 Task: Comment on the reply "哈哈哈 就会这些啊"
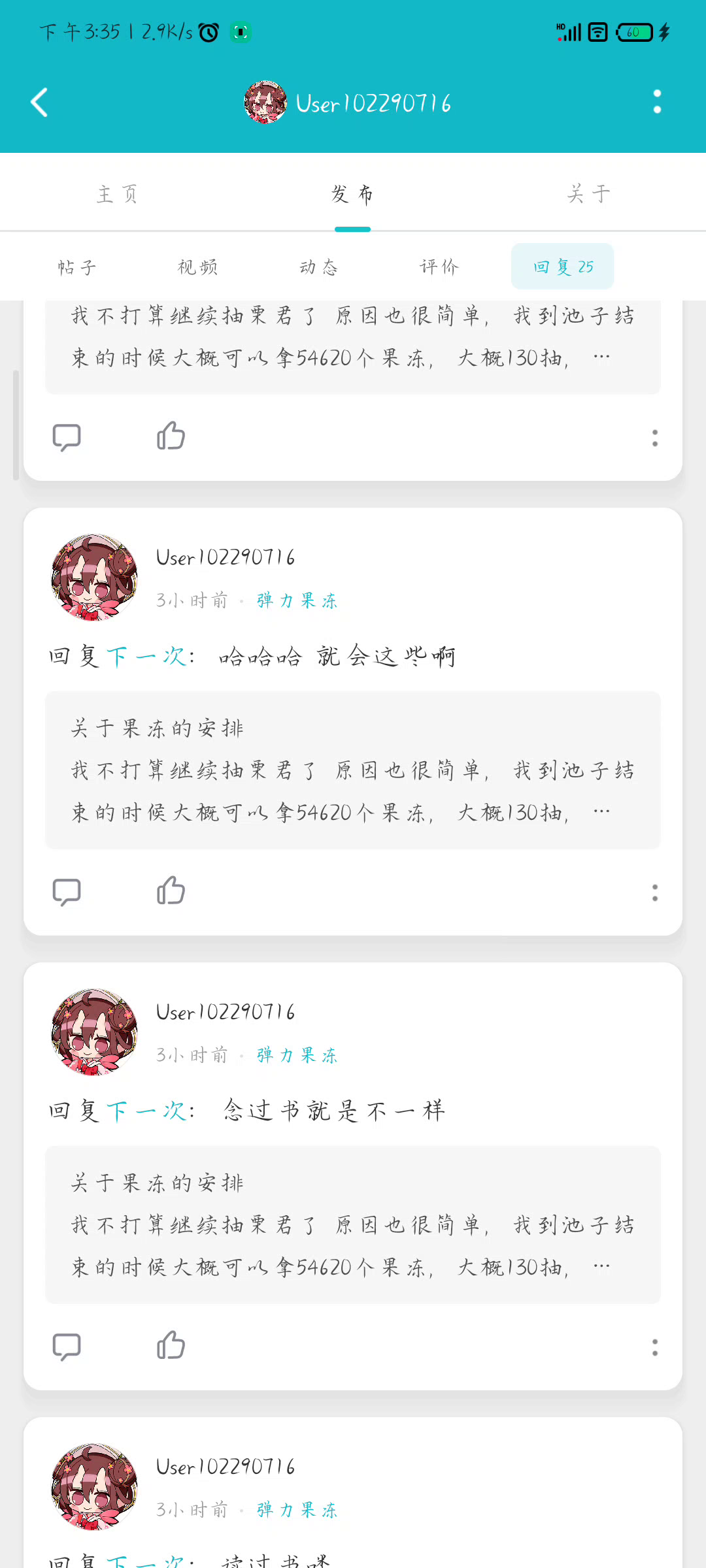[x=67, y=892]
